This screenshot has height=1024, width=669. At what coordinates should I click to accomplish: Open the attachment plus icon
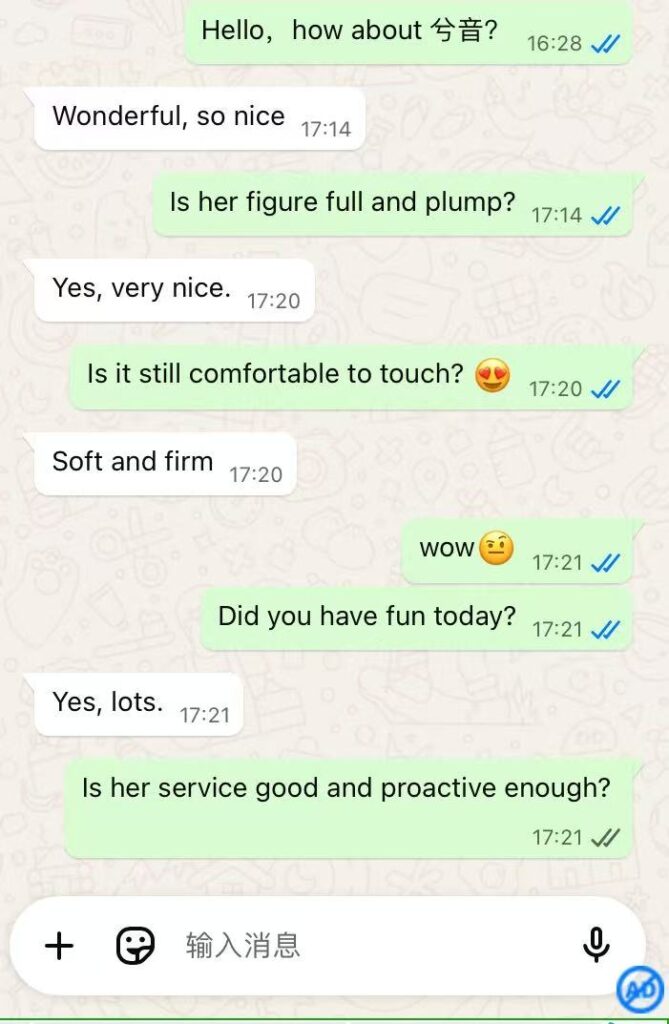point(60,945)
